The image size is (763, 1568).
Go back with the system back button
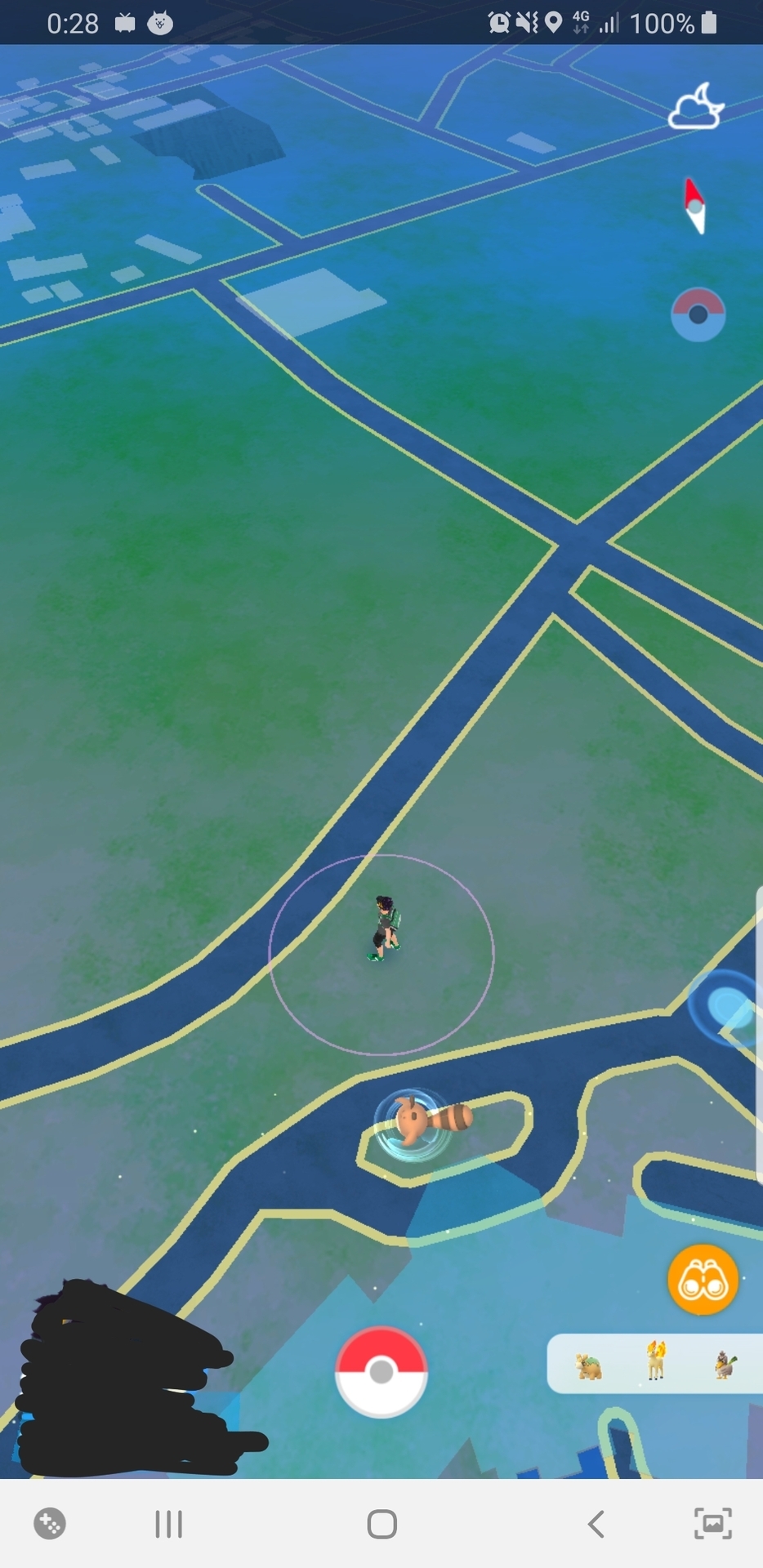tap(596, 1524)
